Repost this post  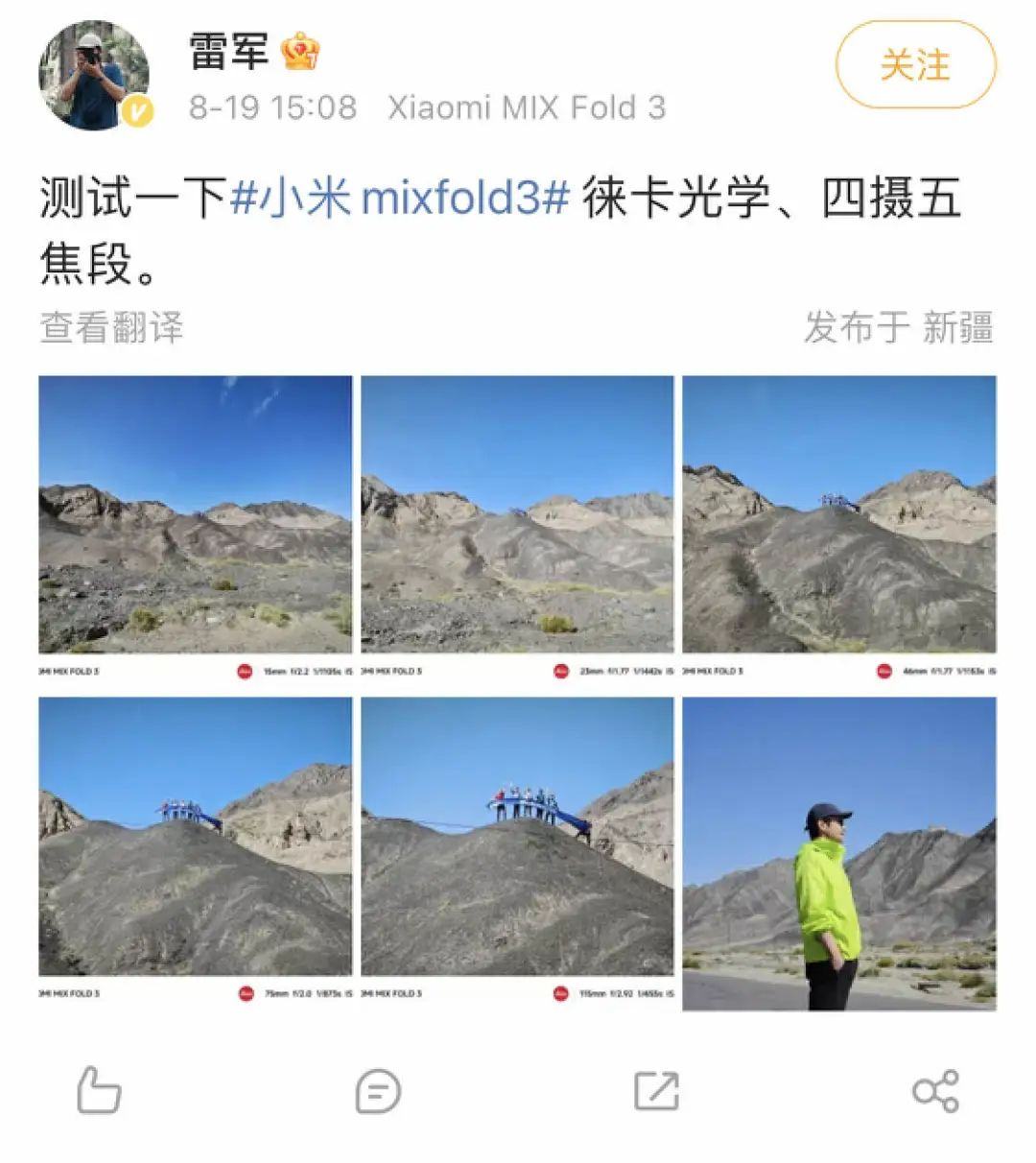tap(656, 1091)
